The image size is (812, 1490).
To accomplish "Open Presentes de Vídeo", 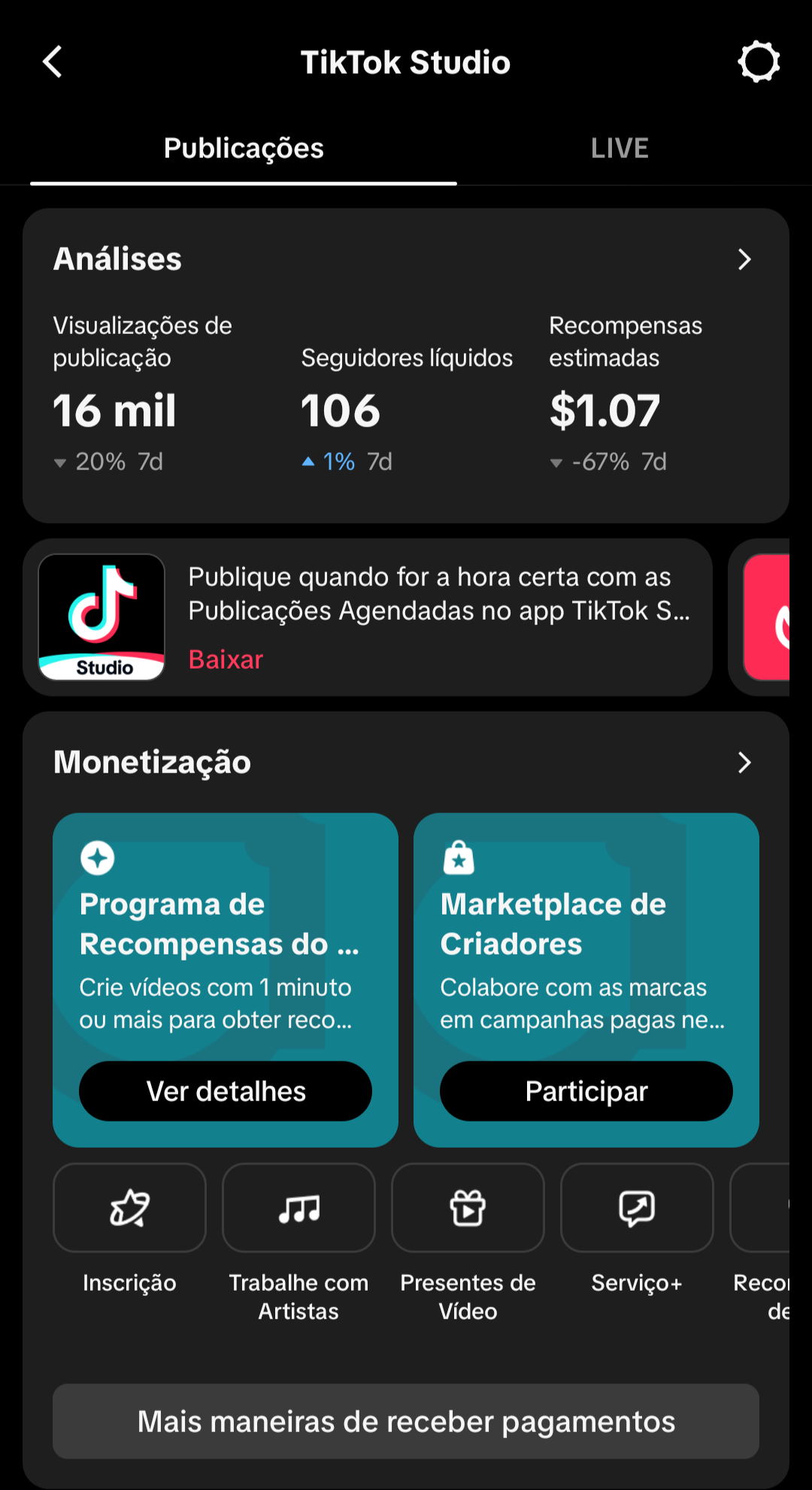I will (468, 1209).
